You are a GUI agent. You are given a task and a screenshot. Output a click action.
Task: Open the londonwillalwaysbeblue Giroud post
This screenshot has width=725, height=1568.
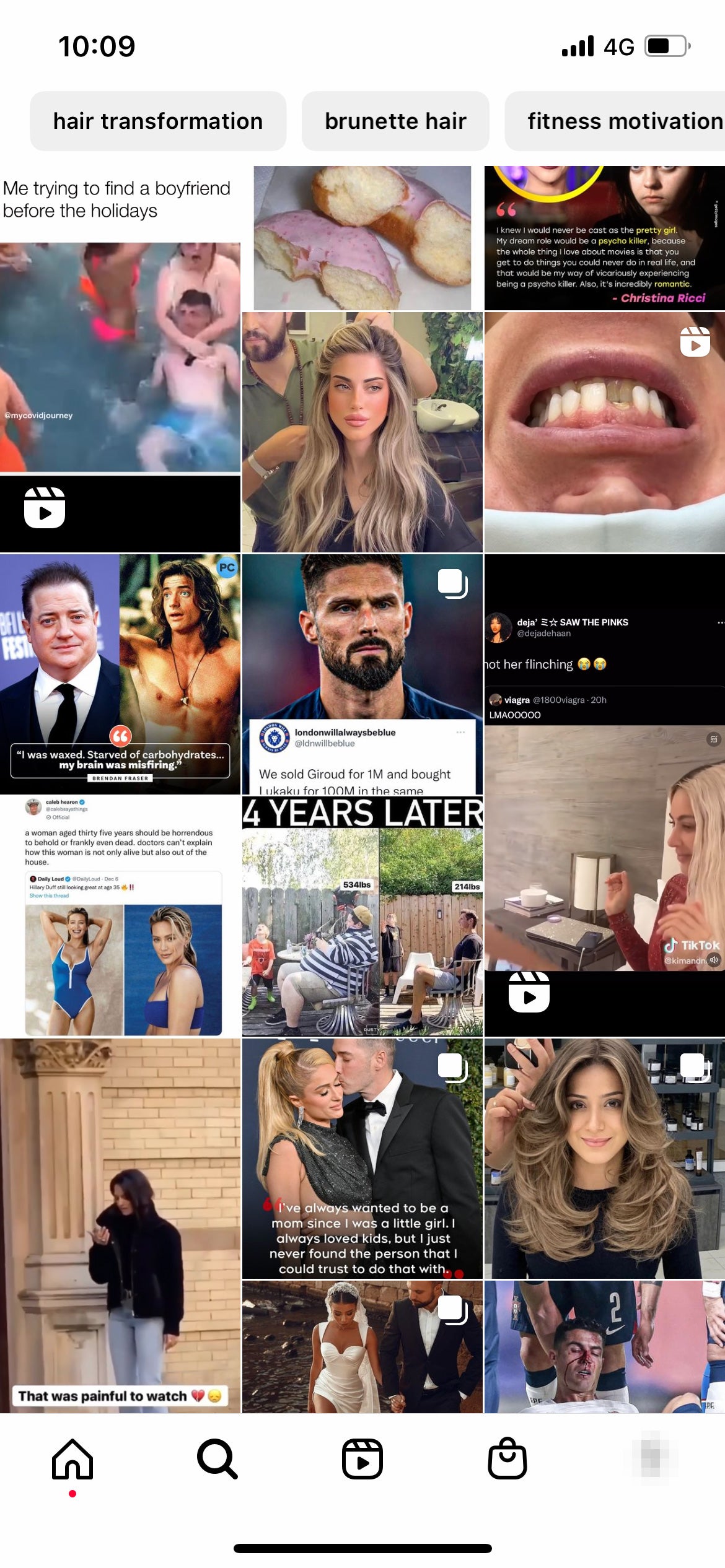362,674
